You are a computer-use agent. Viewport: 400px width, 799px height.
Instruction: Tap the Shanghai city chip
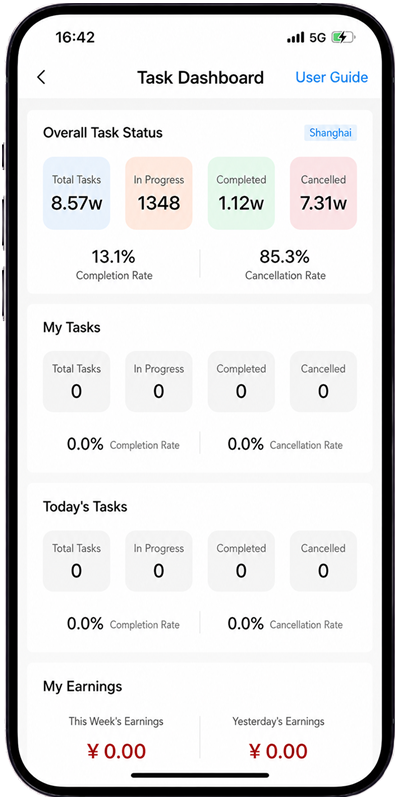click(x=330, y=134)
